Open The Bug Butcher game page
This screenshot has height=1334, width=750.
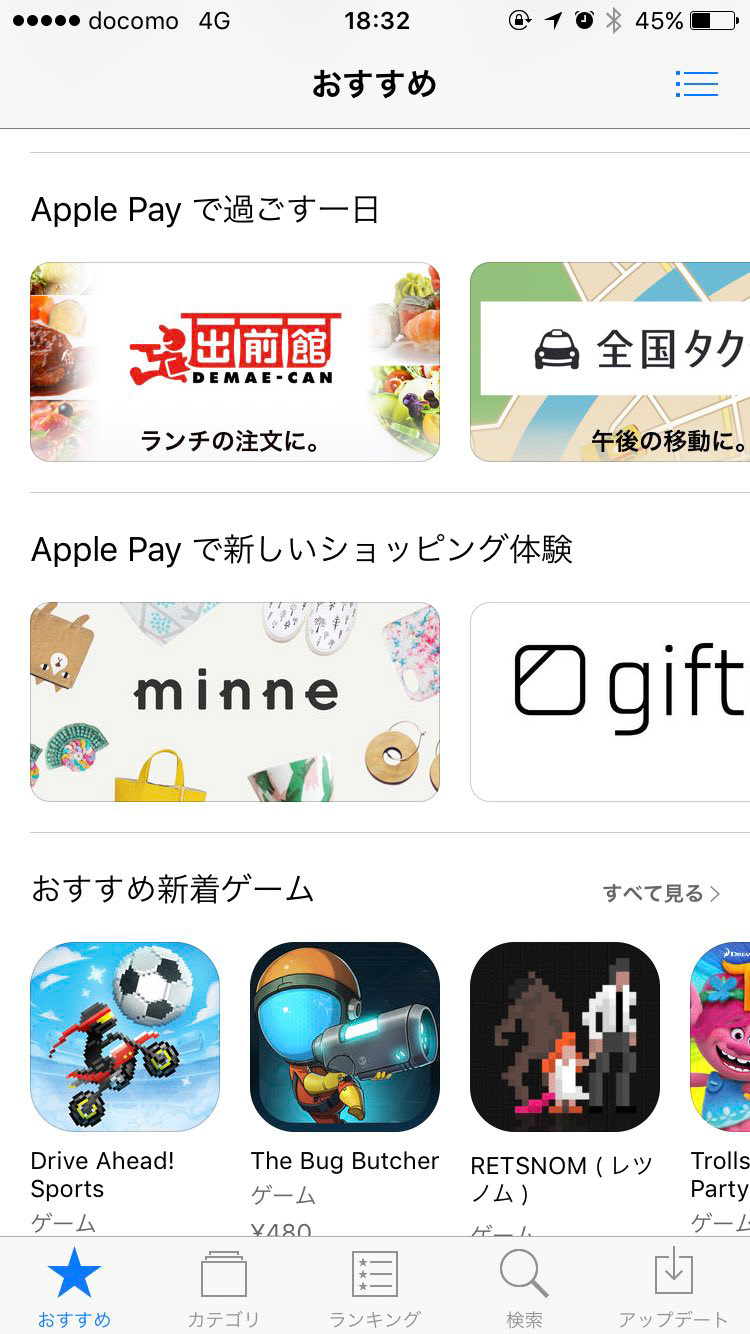click(x=345, y=1037)
